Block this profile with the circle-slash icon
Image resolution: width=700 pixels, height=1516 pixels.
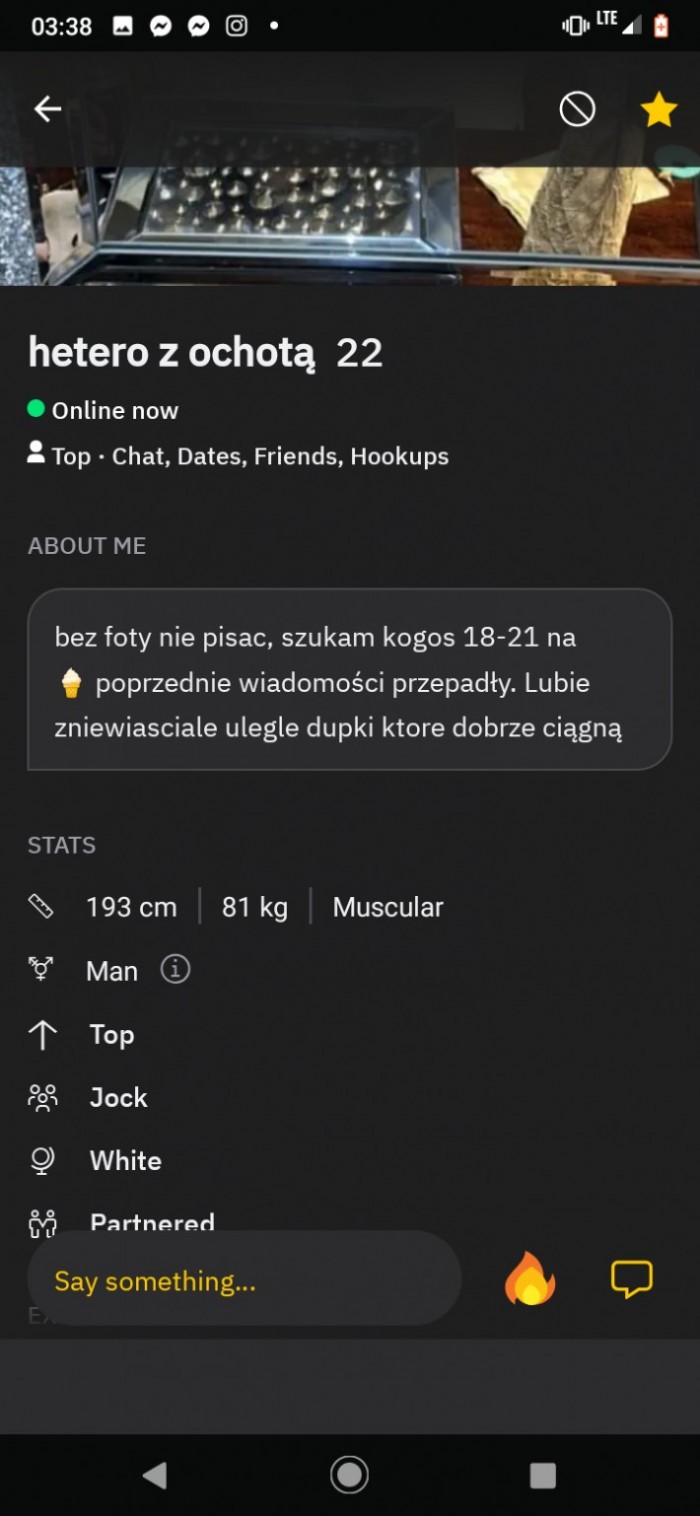(x=577, y=109)
